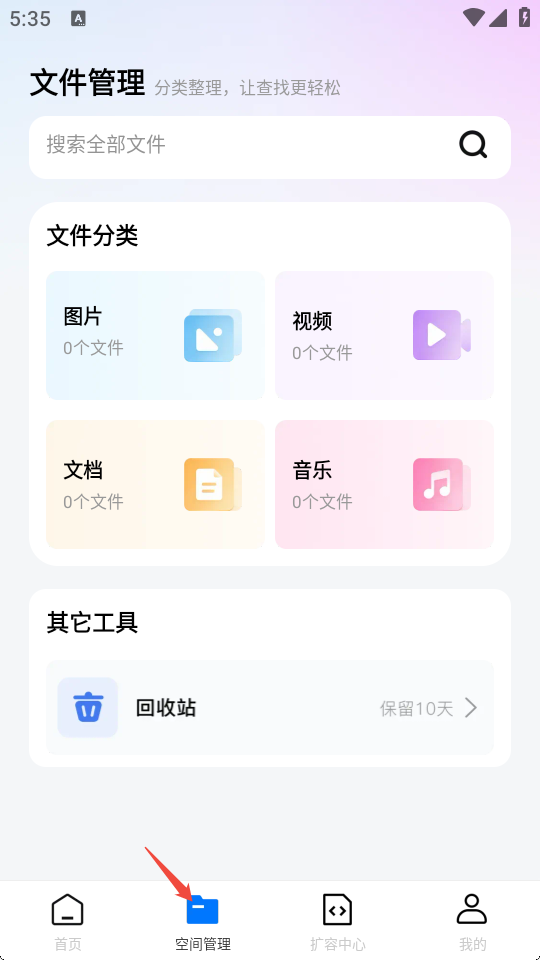Image resolution: width=540 pixels, height=960 pixels.
Task: Switch to the 我的 tab
Action: [472, 922]
